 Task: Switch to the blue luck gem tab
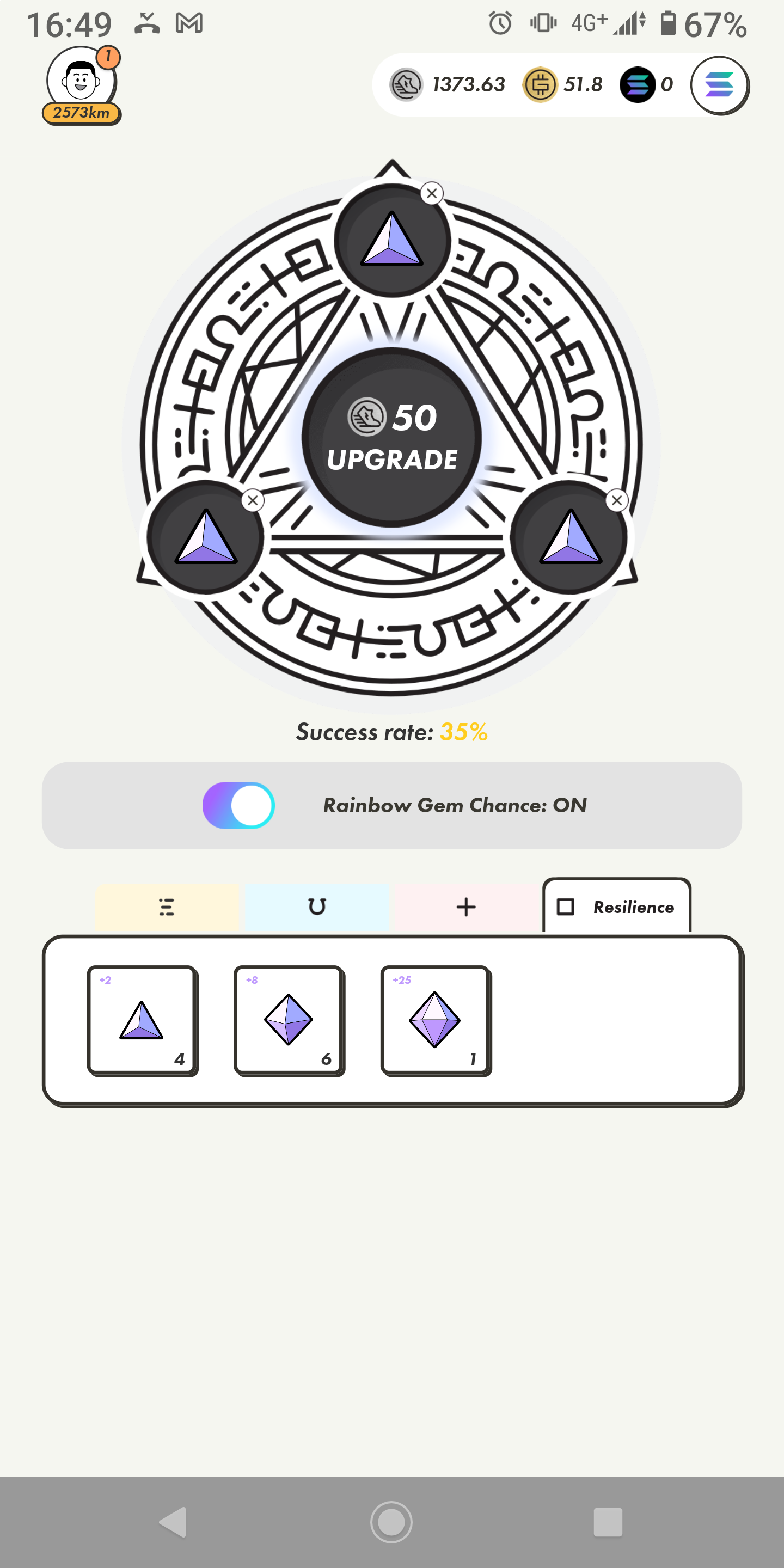pyautogui.click(x=316, y=907)
